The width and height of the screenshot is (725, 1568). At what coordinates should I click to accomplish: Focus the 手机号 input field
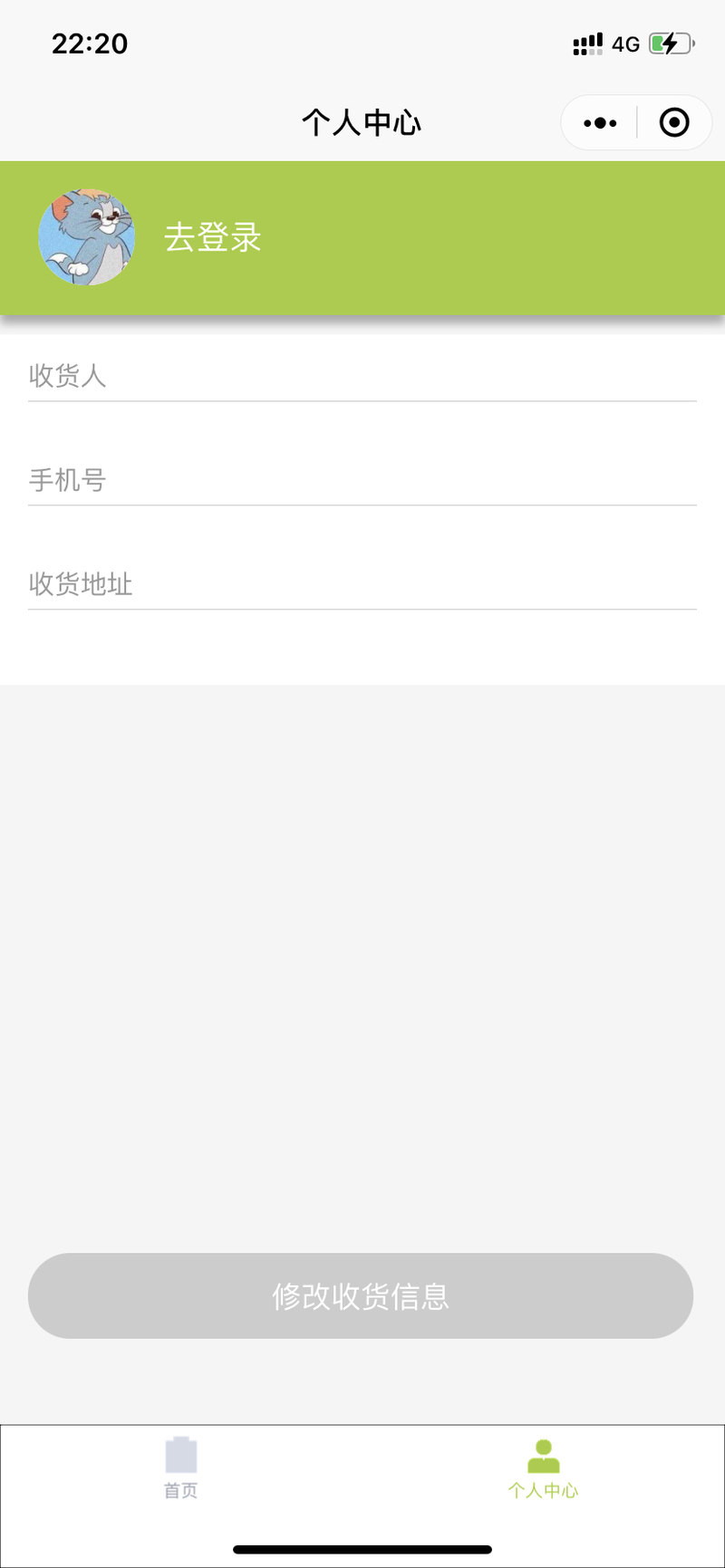tap(362, 480)
